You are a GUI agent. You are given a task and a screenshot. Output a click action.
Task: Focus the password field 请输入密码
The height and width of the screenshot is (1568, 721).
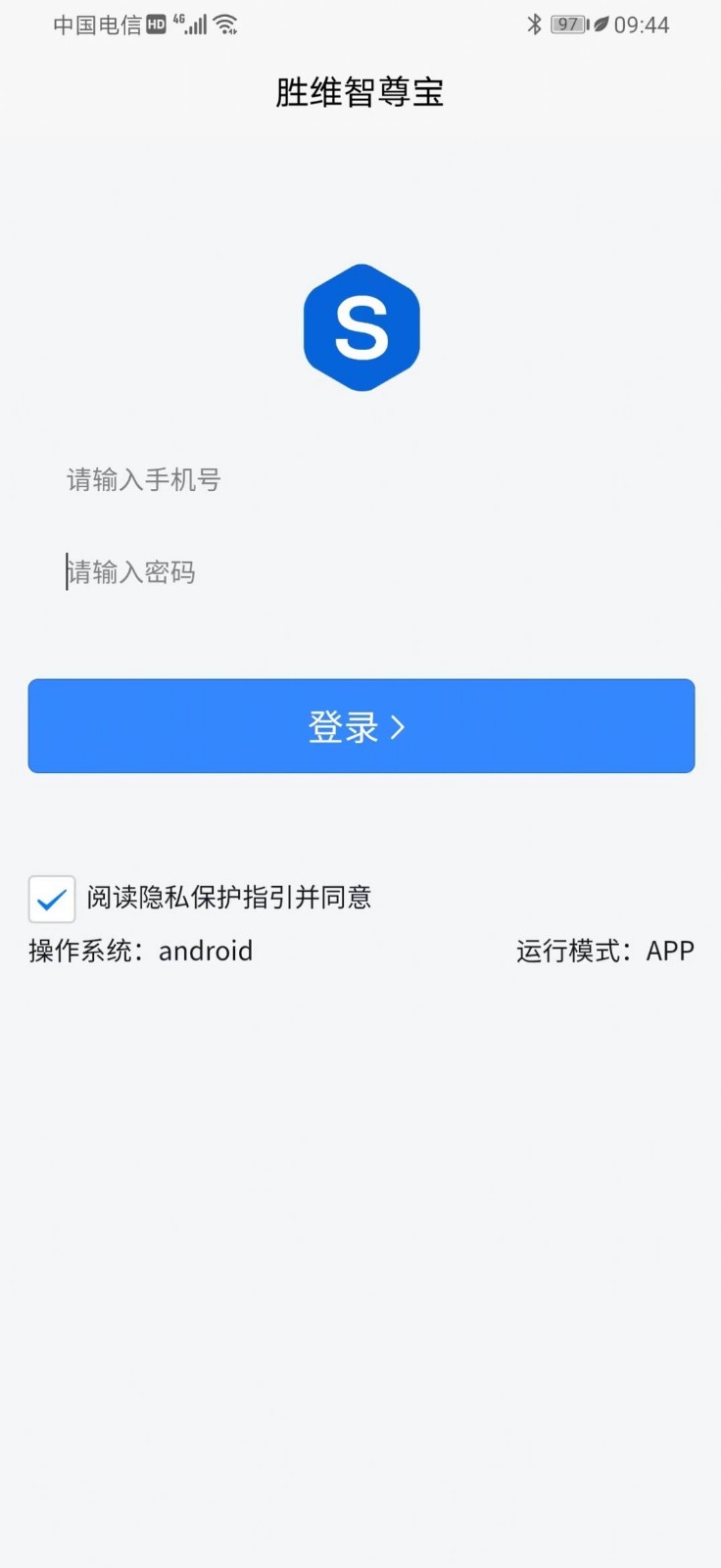pyautogui.click(x=360, y=572)
